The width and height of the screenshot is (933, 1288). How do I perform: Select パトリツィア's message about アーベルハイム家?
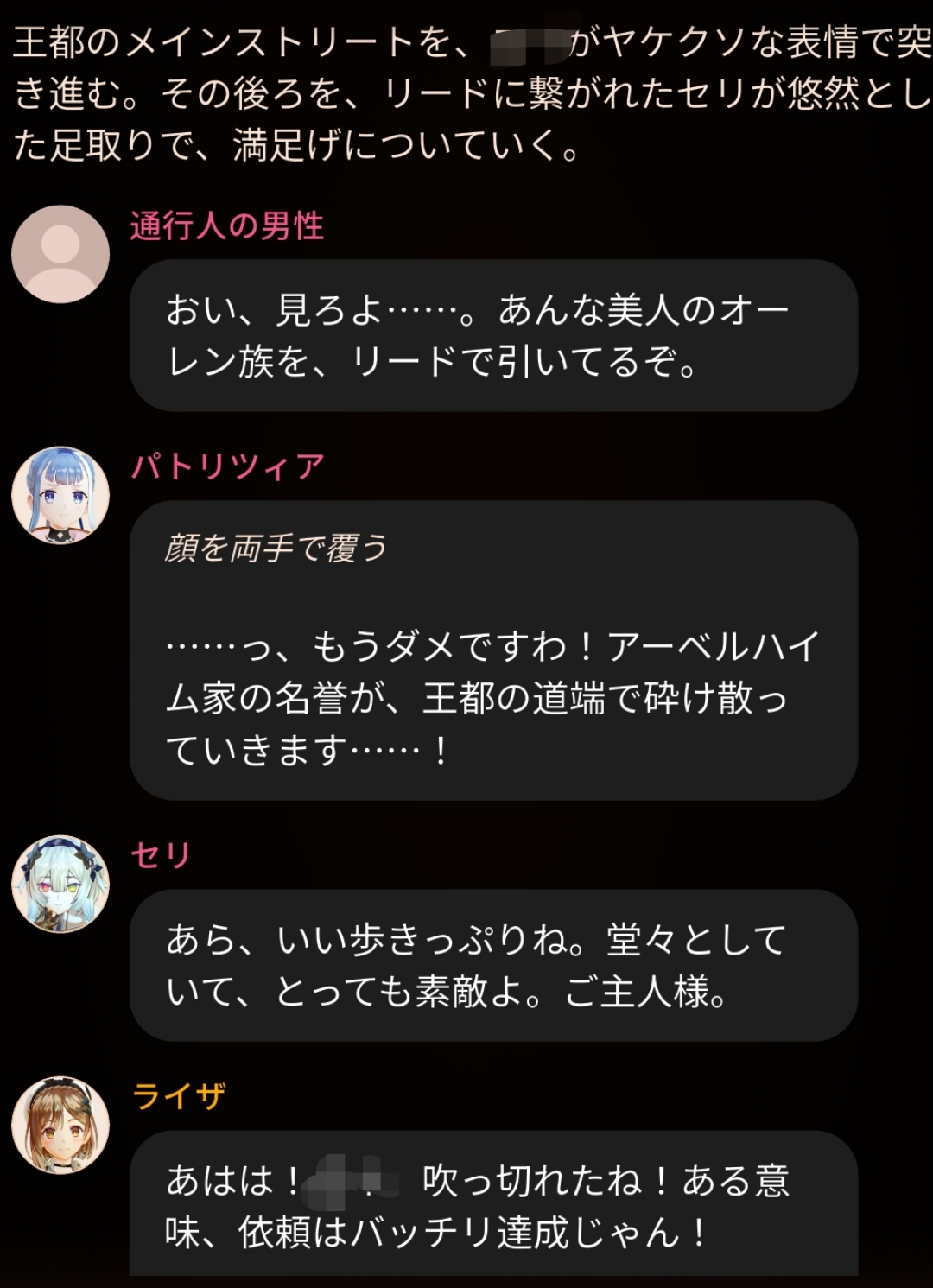coord(493,650)
